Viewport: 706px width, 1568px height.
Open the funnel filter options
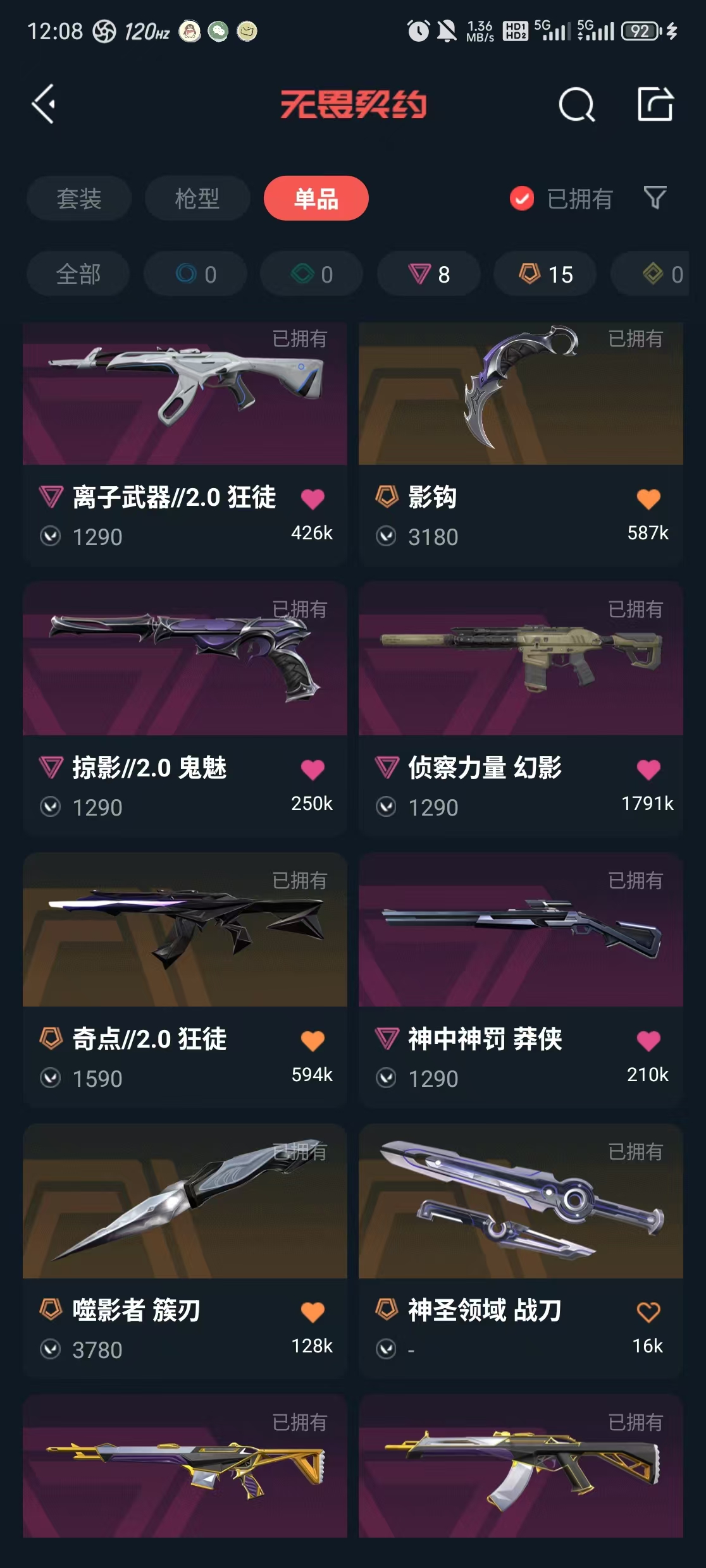pyautogui.click(x=655, y=197)
